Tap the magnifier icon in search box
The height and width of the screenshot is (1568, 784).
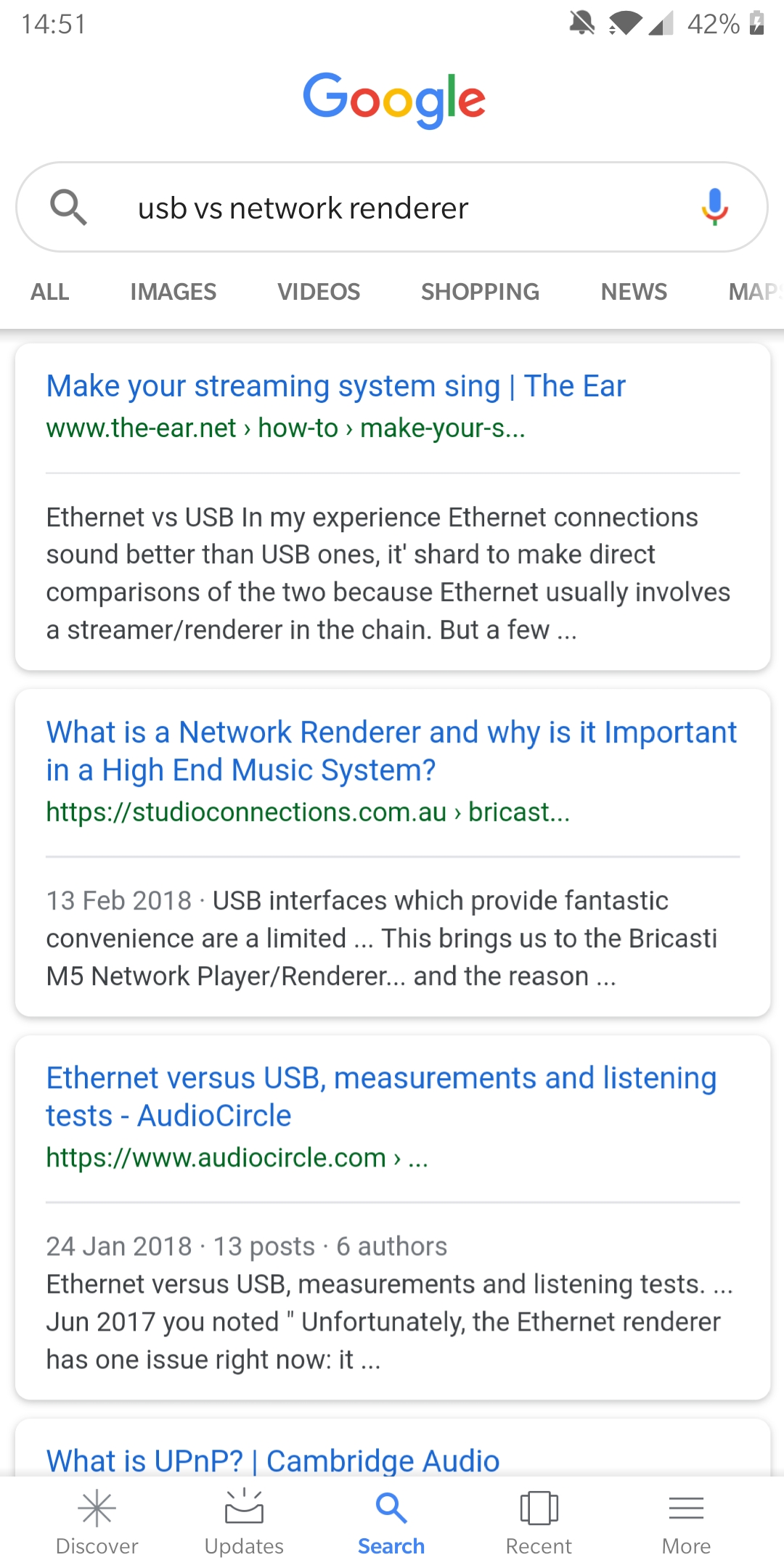(68, 208)
